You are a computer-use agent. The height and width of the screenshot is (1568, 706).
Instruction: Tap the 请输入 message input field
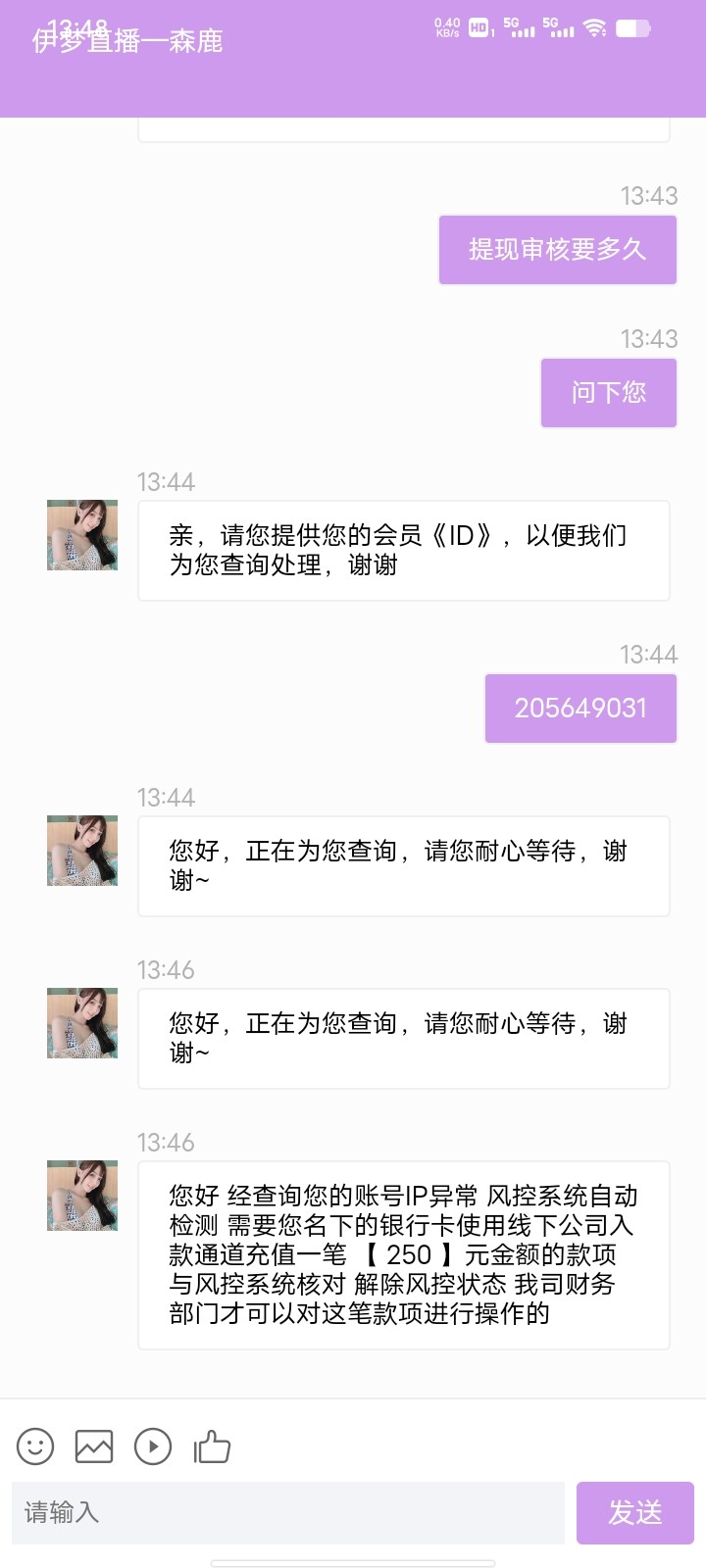click(x=284, y=1512)
